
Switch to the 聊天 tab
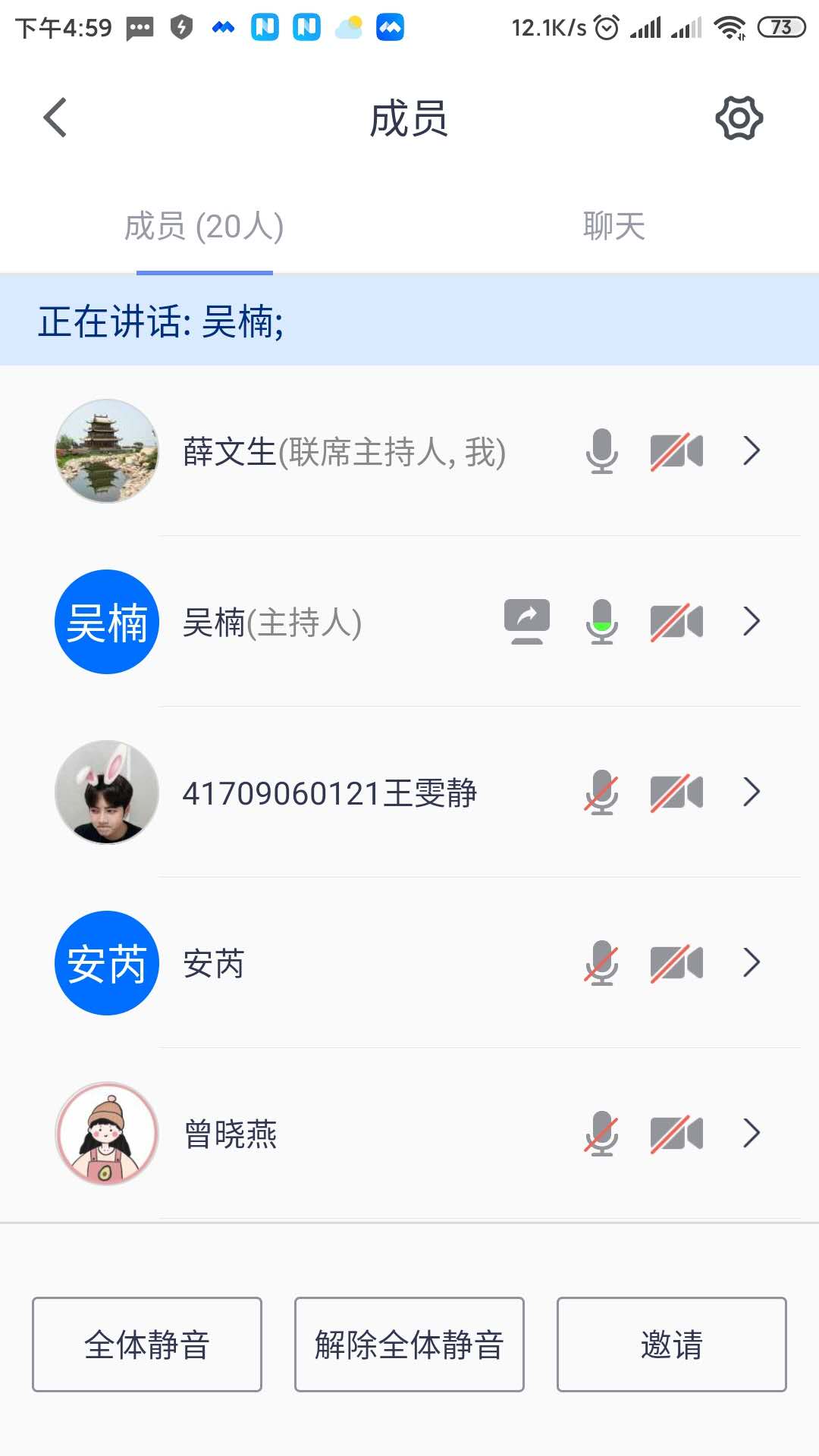coord(613,226)
